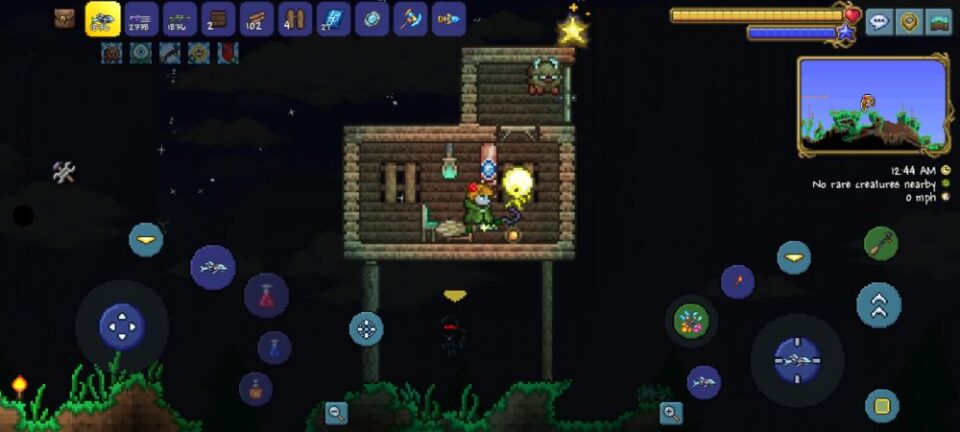Use the grappling hook button
Image resolution: width=960 pixels, height=432 pixels.
pos(880,243)
